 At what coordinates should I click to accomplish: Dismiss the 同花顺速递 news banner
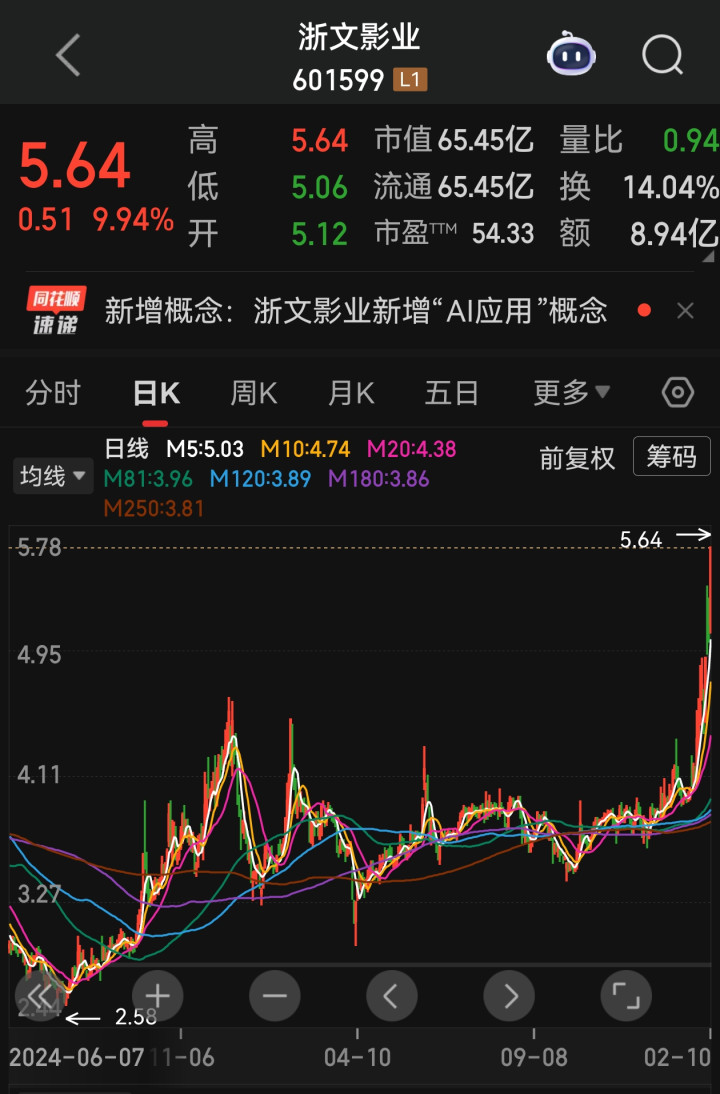[685, 311]
